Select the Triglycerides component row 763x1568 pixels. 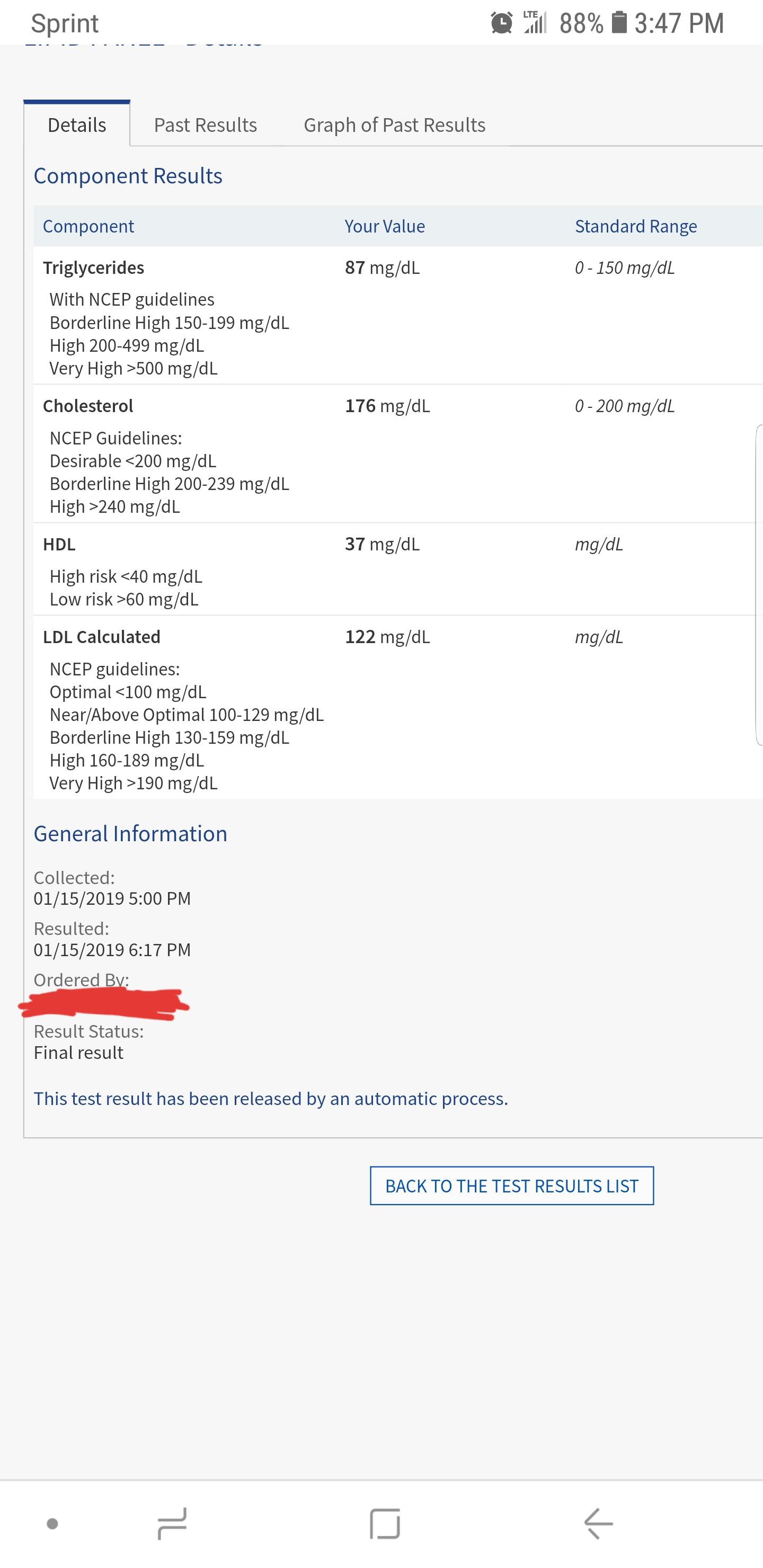[x=93, y=267]
